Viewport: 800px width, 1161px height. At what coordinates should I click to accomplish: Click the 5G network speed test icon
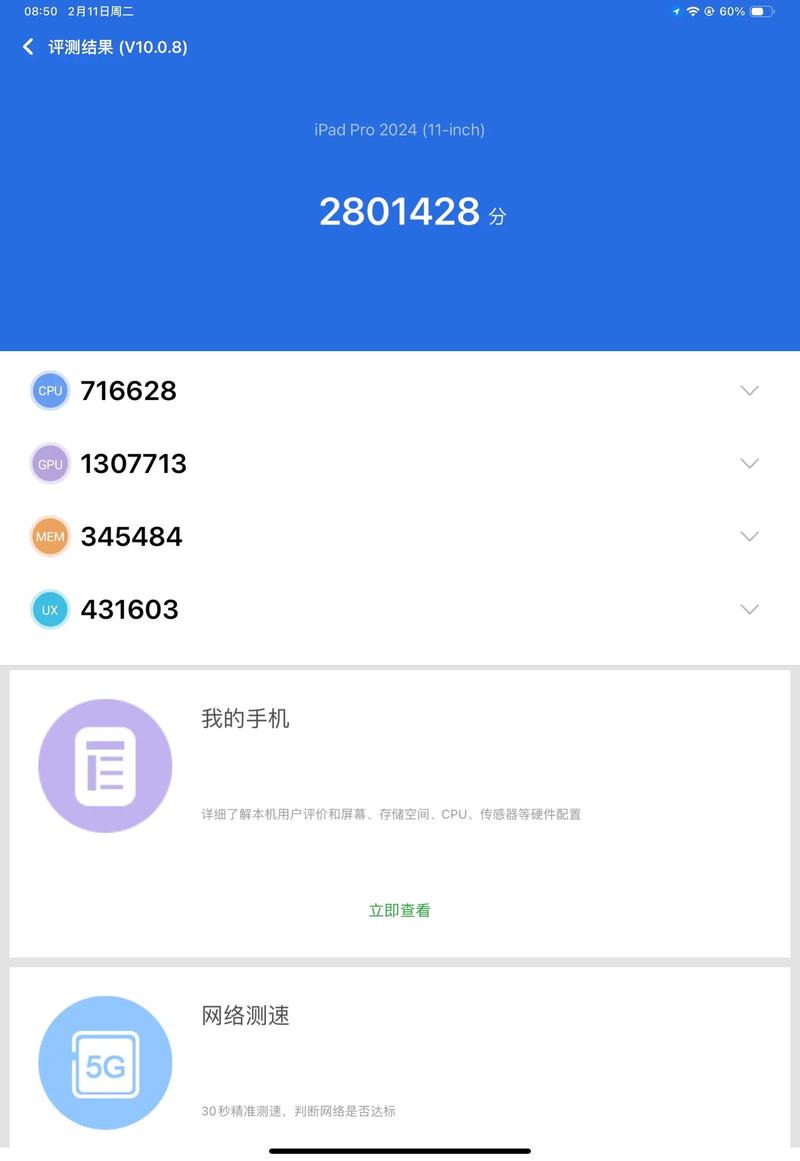105,1063
